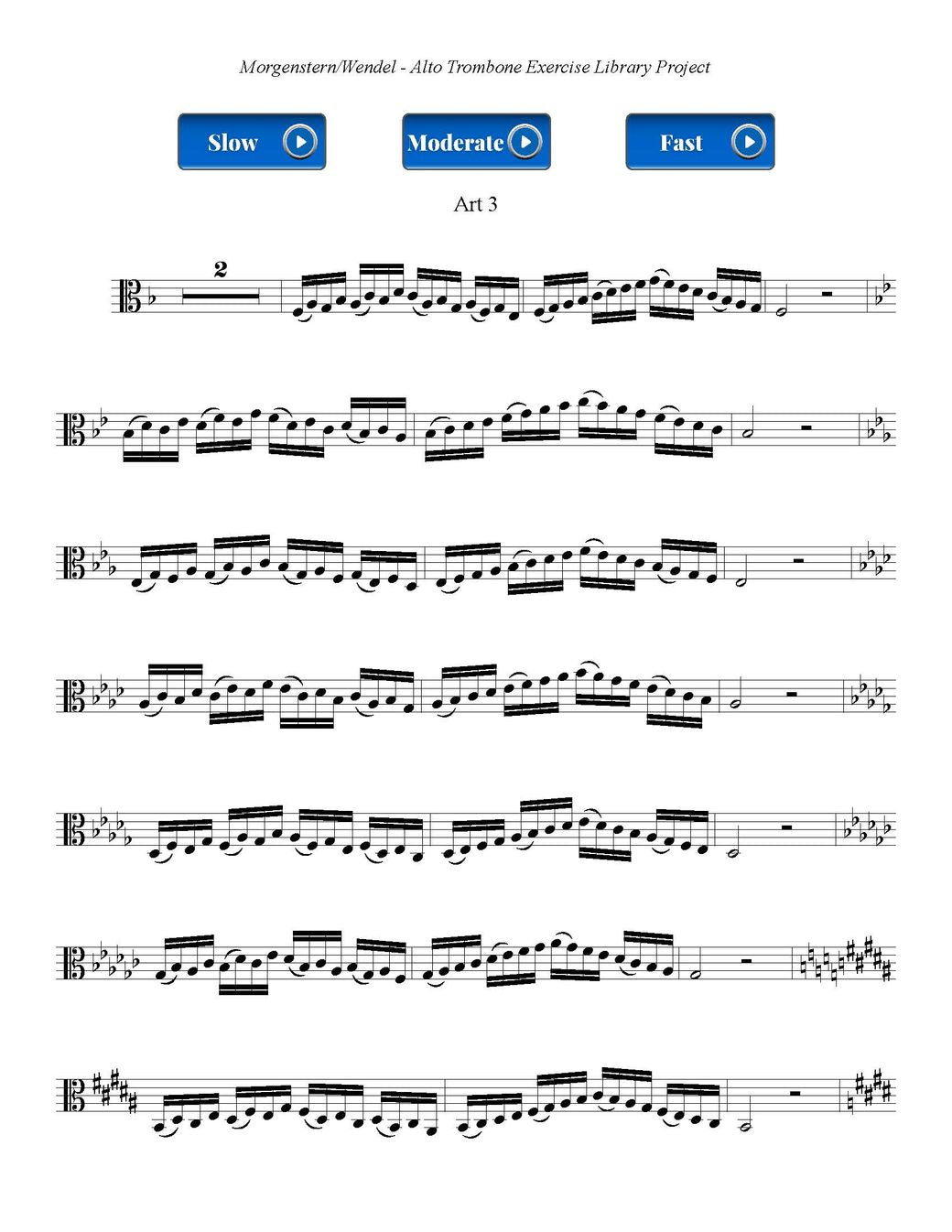Play the Fast tempo version
This screenshot has width=952, height=1232.
(700, 142)
